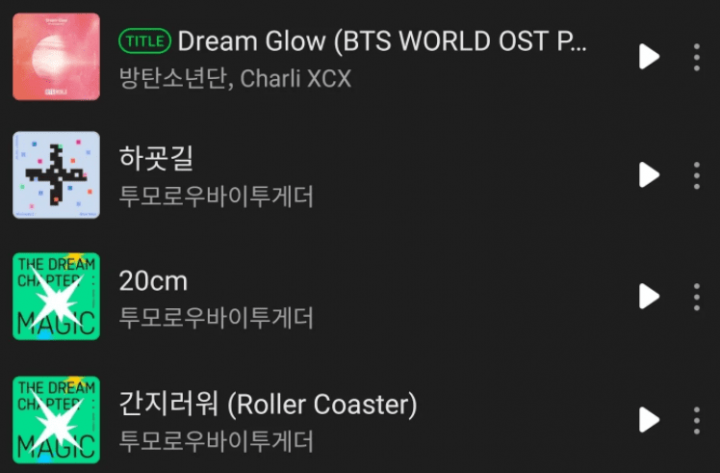
Task: Play Dream Glow (BTS WORLD OST)
Action: [x=650, y=57]
